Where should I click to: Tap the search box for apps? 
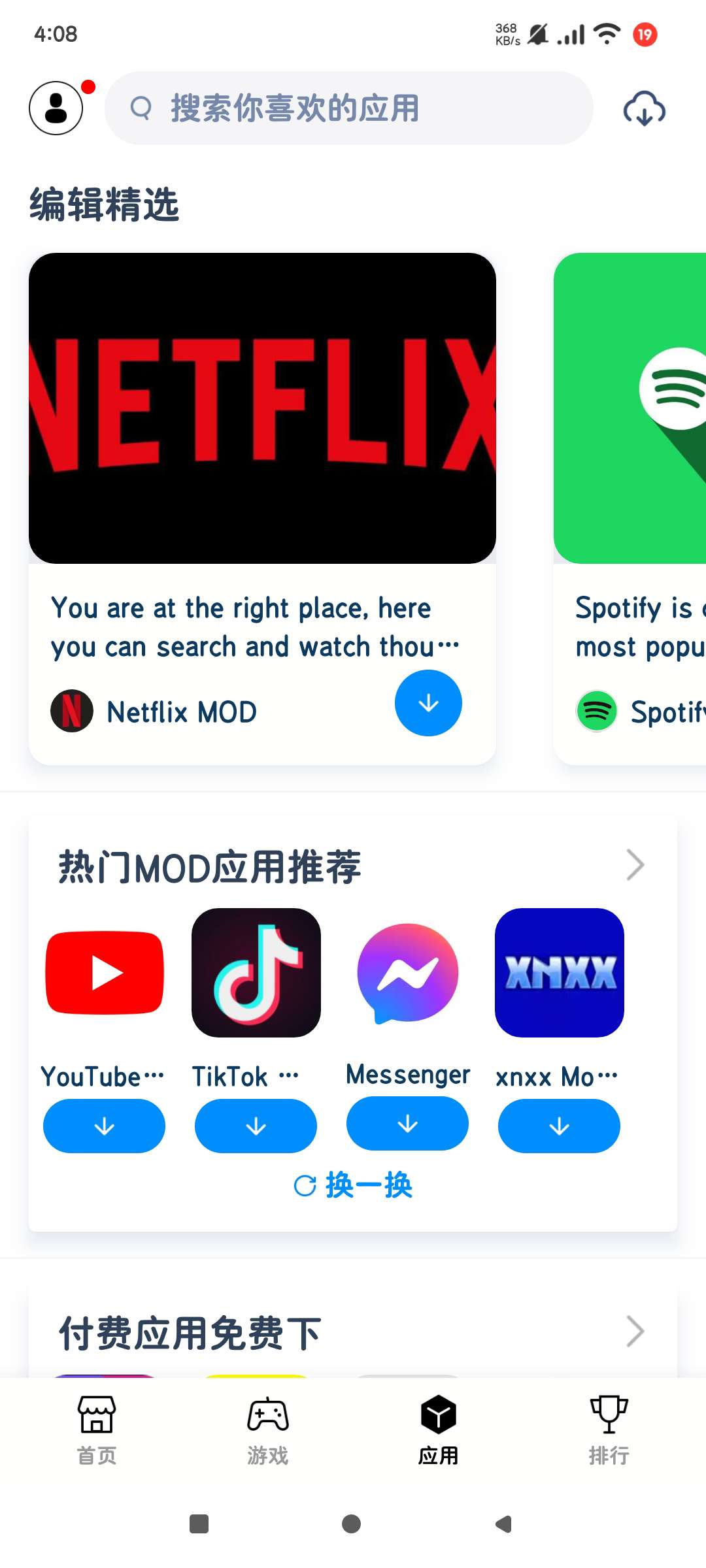point(349,108)
